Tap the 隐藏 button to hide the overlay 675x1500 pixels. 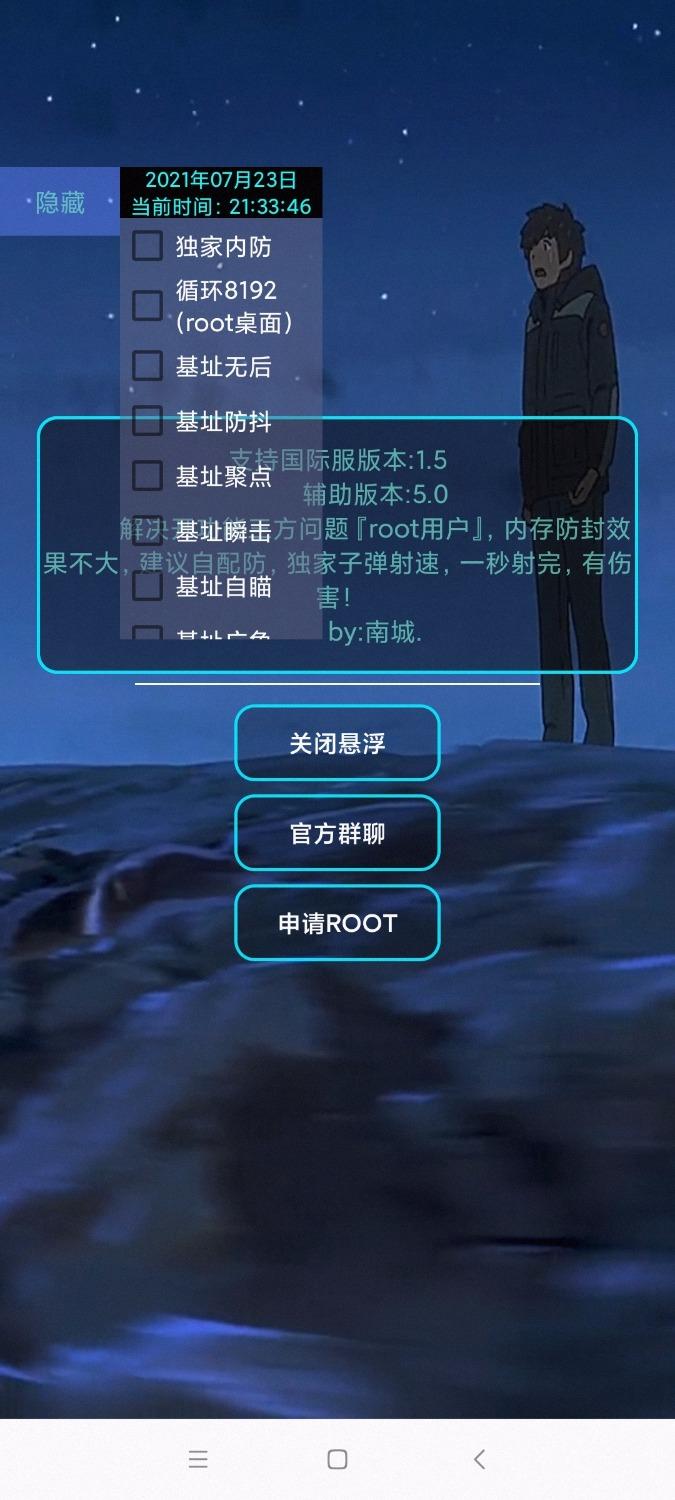point(60,203)
